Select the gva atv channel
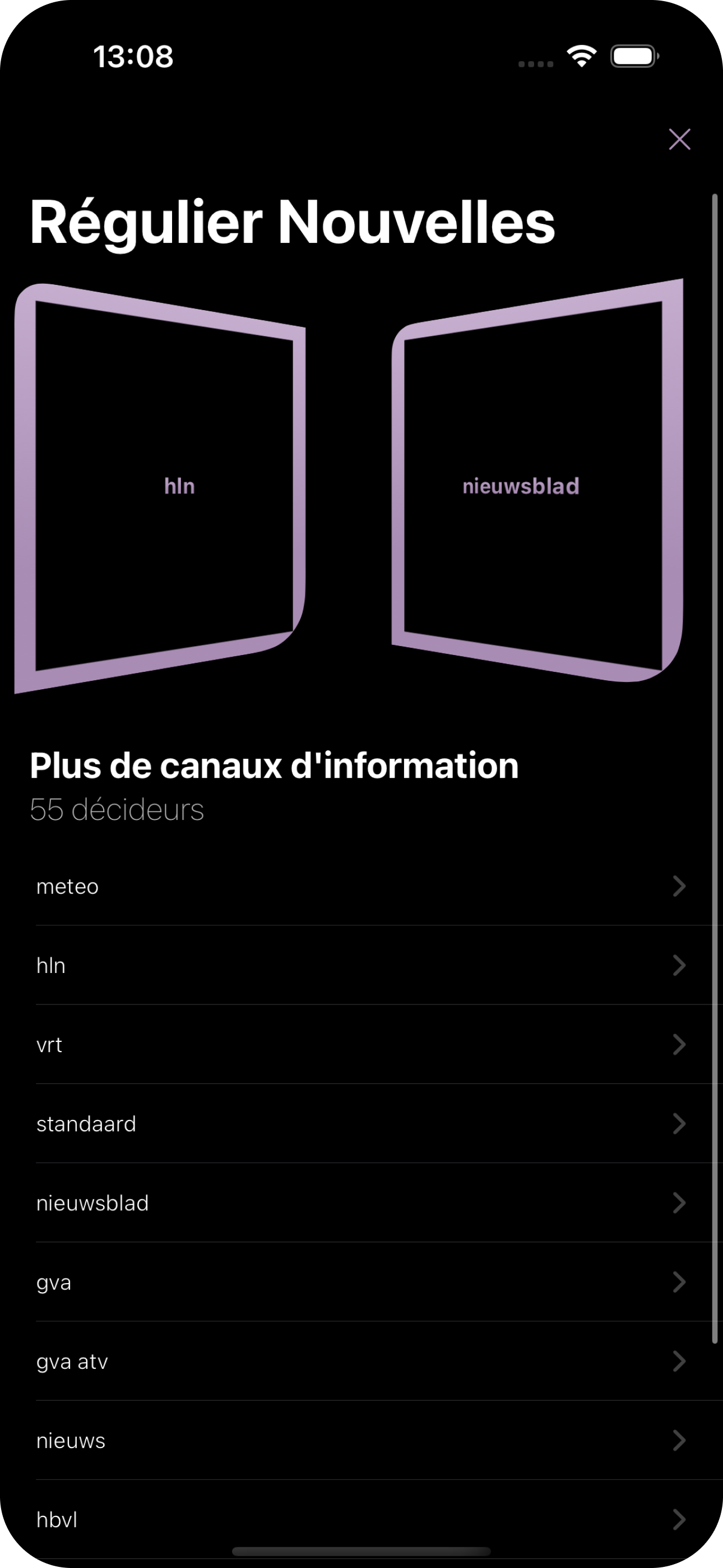The width and height of the screenshot is (723, 1568). (x=361, y=1361)
